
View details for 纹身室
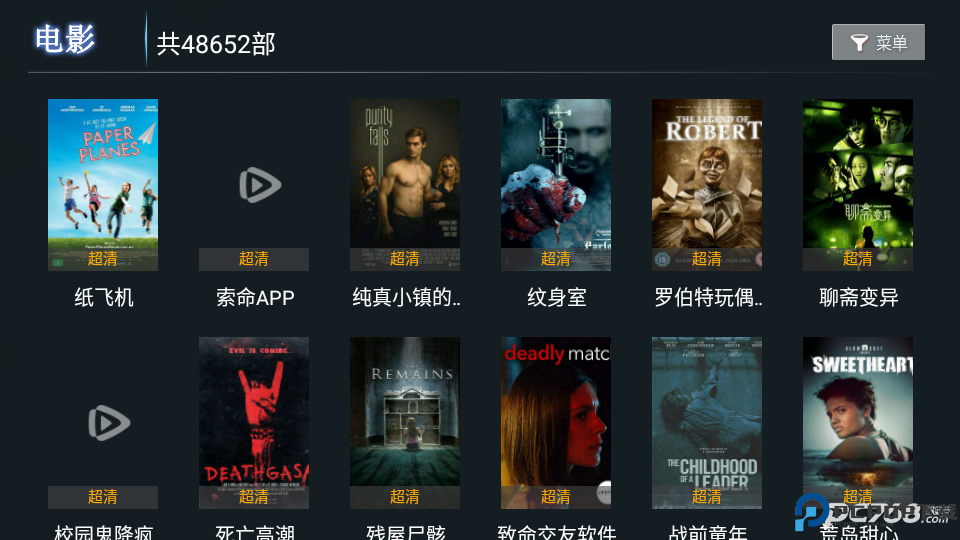pyautogui.click(x=556, y=185)
